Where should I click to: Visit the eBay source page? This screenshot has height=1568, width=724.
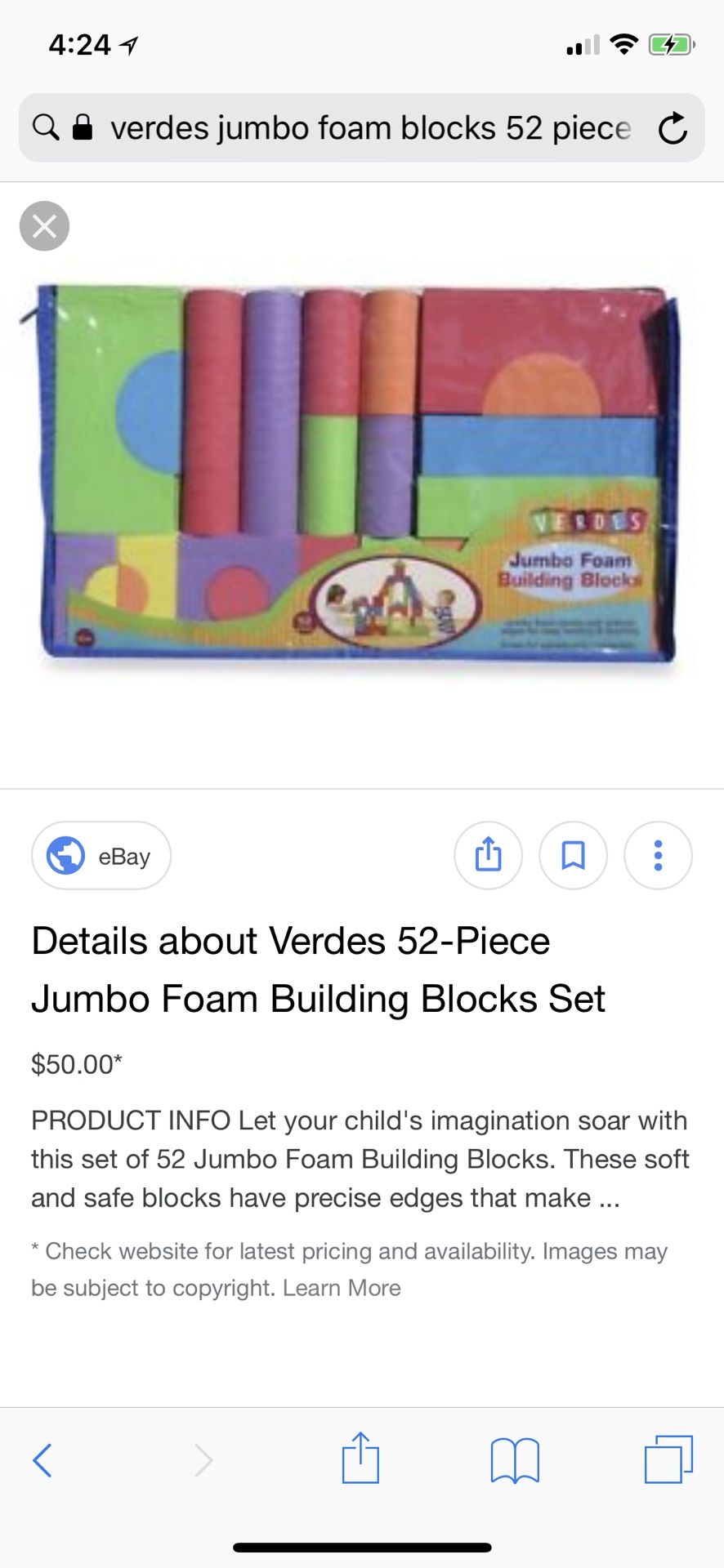point(101,856)
